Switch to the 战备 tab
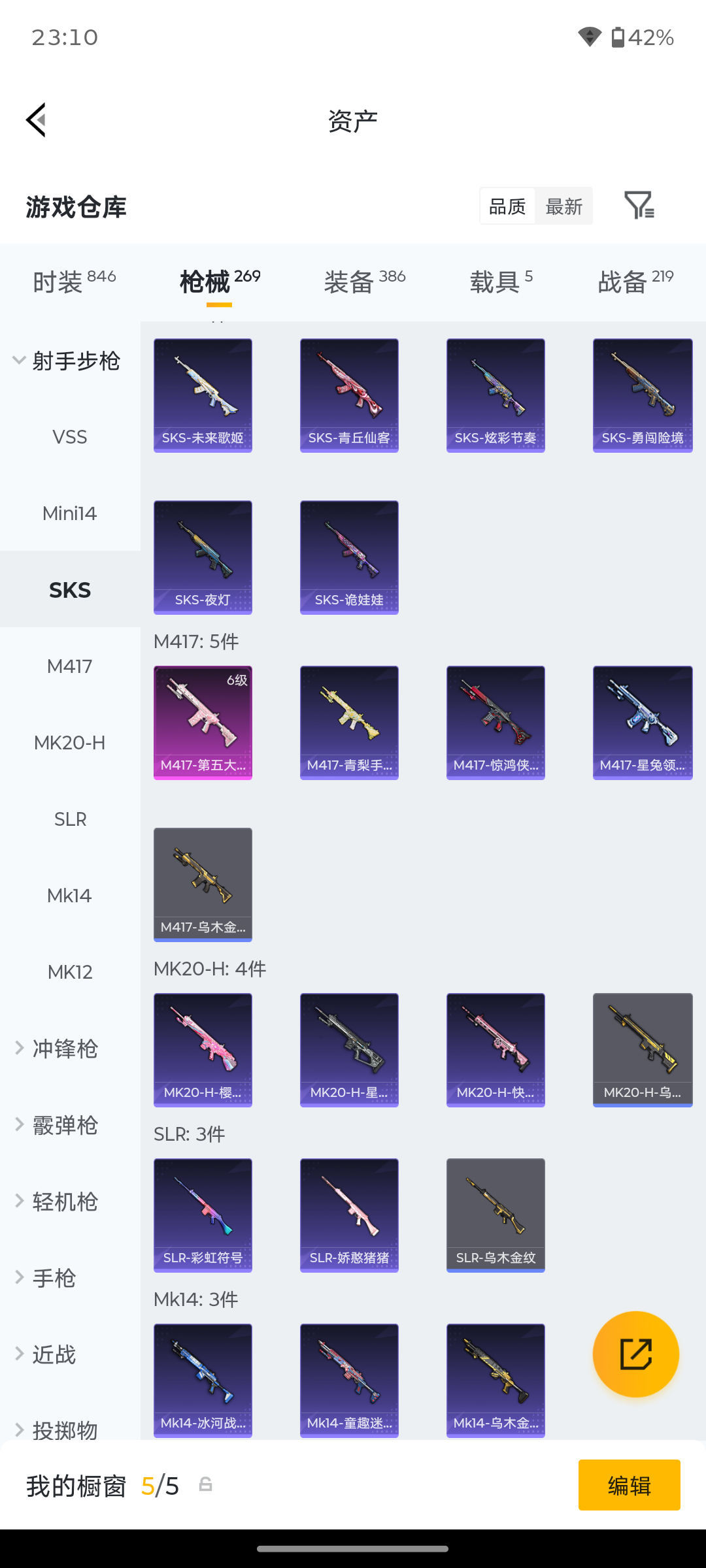This screenshot has height=1568, width=706. pos(635,282)
